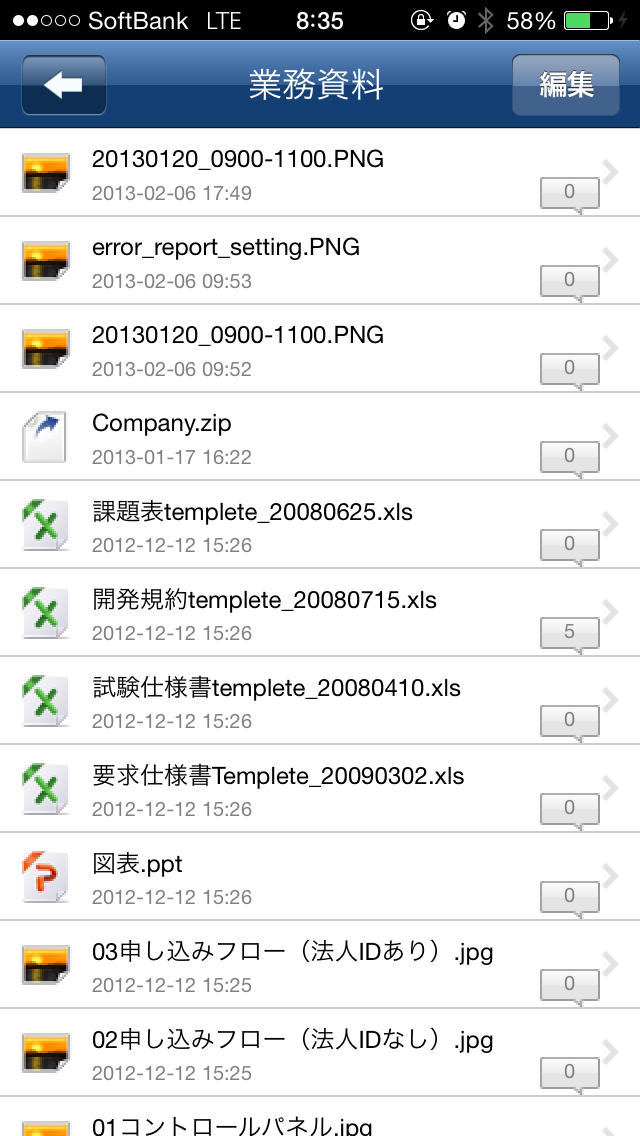Open 要求仕様書Template_20090302.xls

click(300, 789)
